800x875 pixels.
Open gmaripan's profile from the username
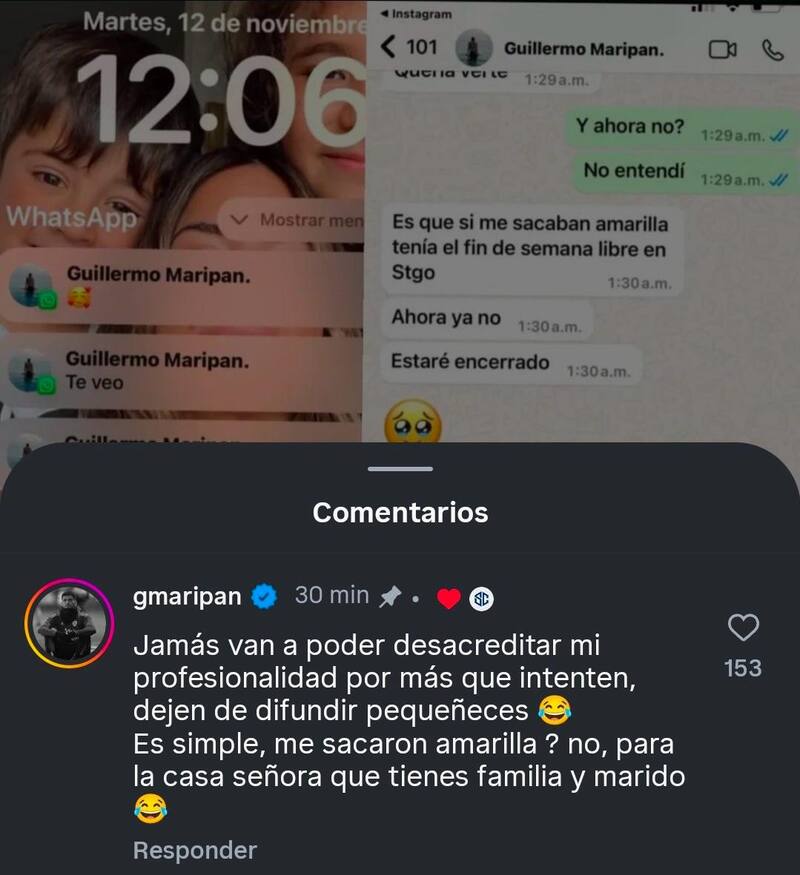187,596
